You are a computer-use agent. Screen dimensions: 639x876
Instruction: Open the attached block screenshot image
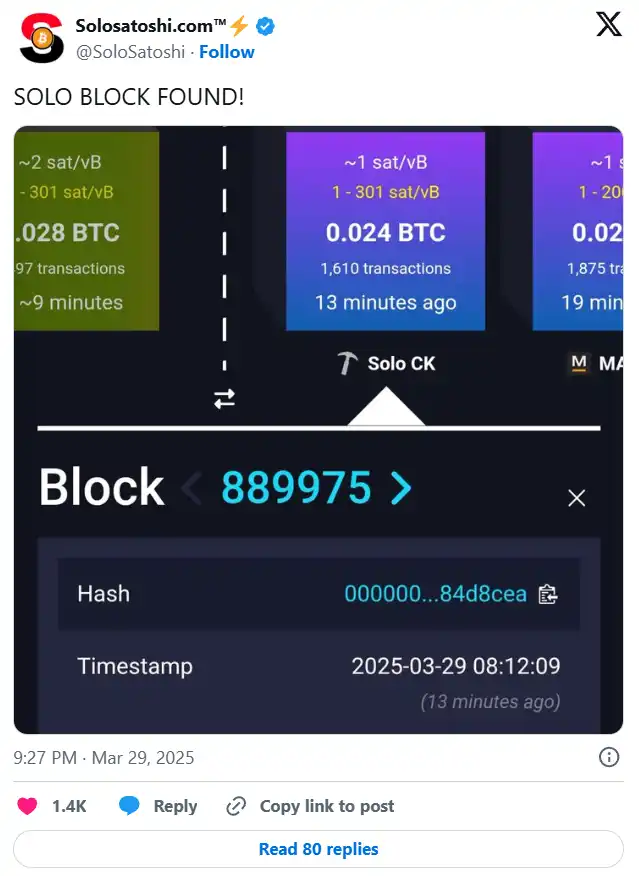coord(318,430)
